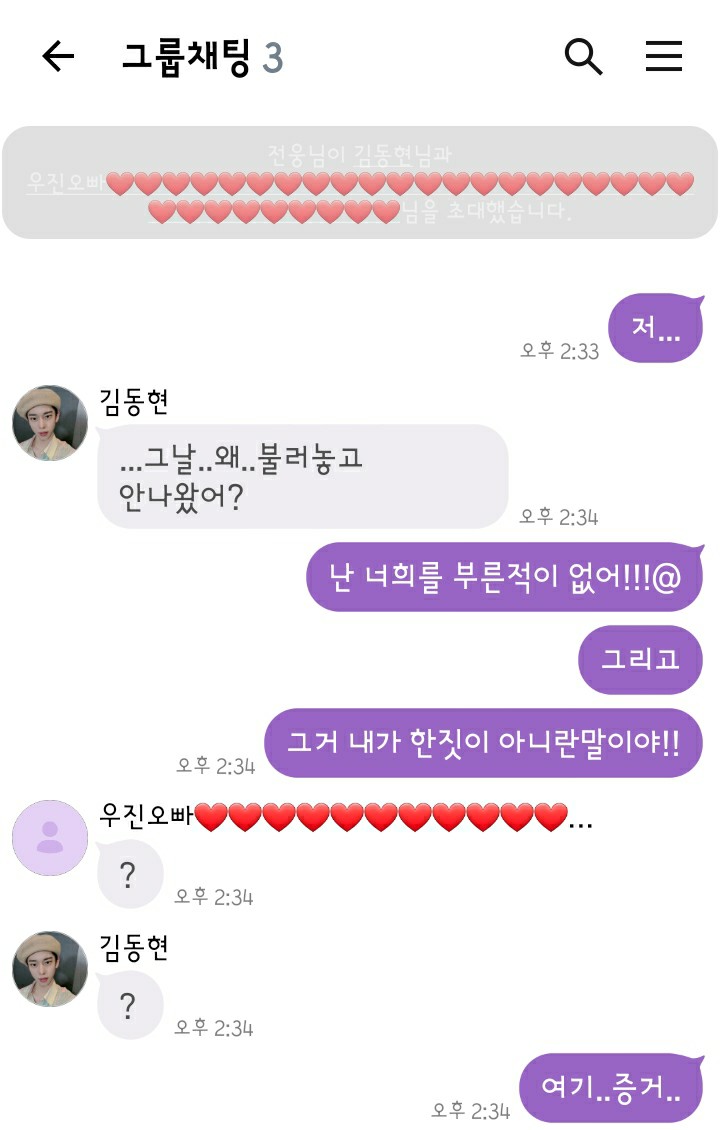The image size is (720, 1130).
Task: Go back from the 그룹채팅 chat
Action: tap(58, 57)
